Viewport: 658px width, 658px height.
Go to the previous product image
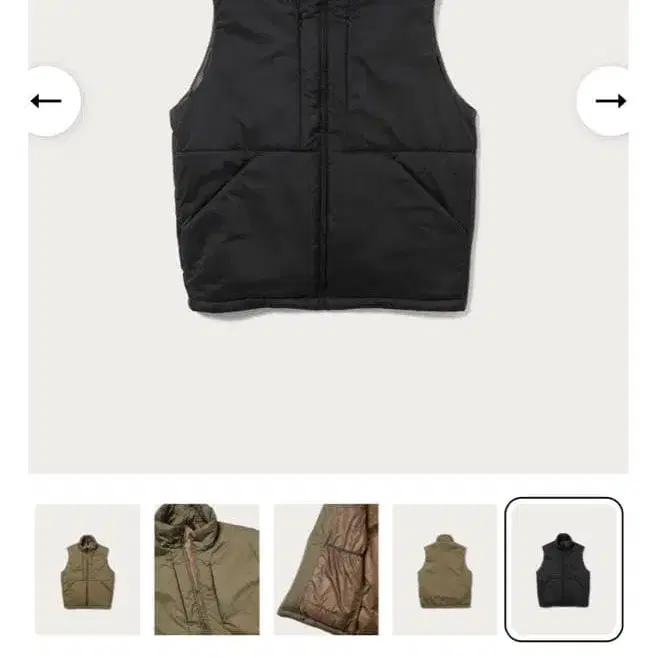[x=47, y=101]
